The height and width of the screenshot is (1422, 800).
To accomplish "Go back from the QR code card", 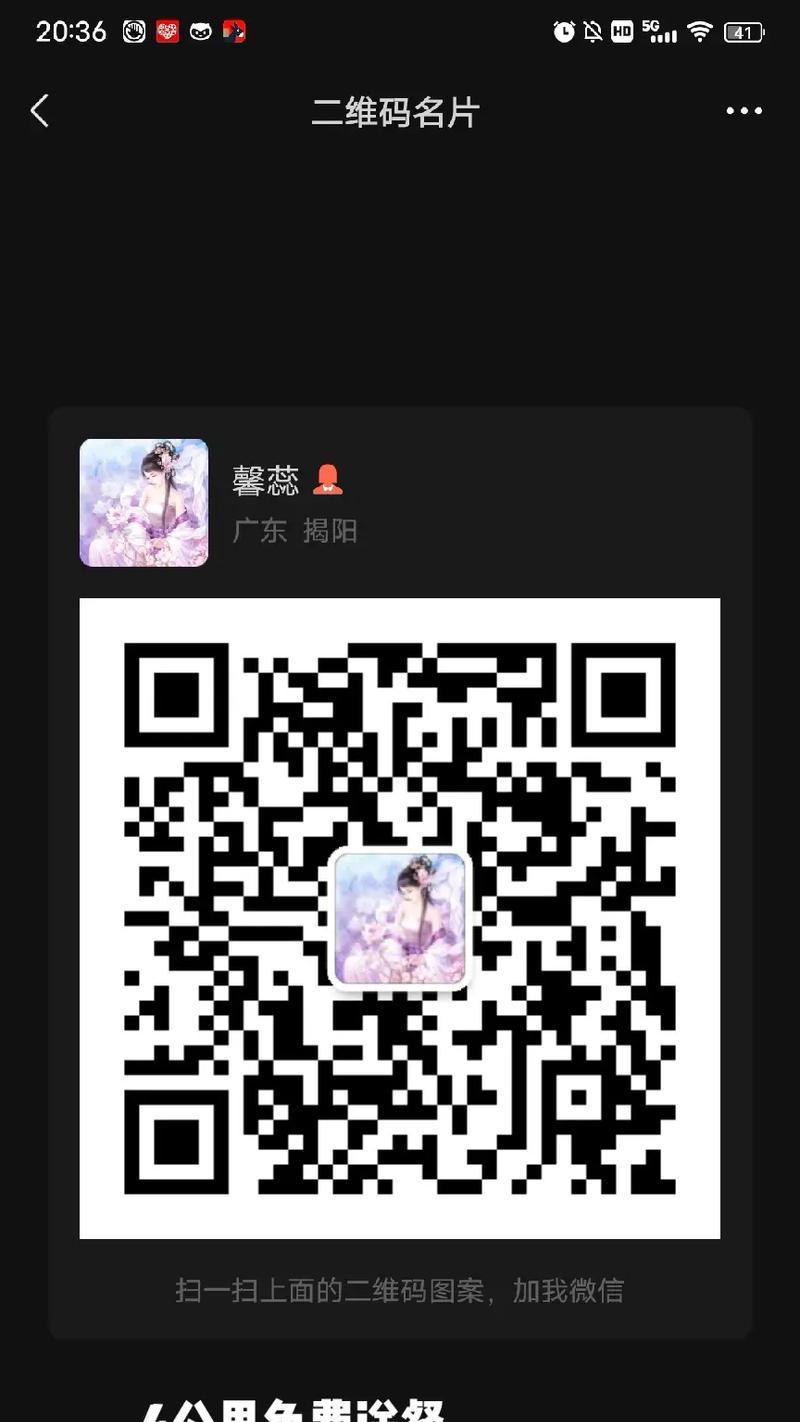I will 40,111.
